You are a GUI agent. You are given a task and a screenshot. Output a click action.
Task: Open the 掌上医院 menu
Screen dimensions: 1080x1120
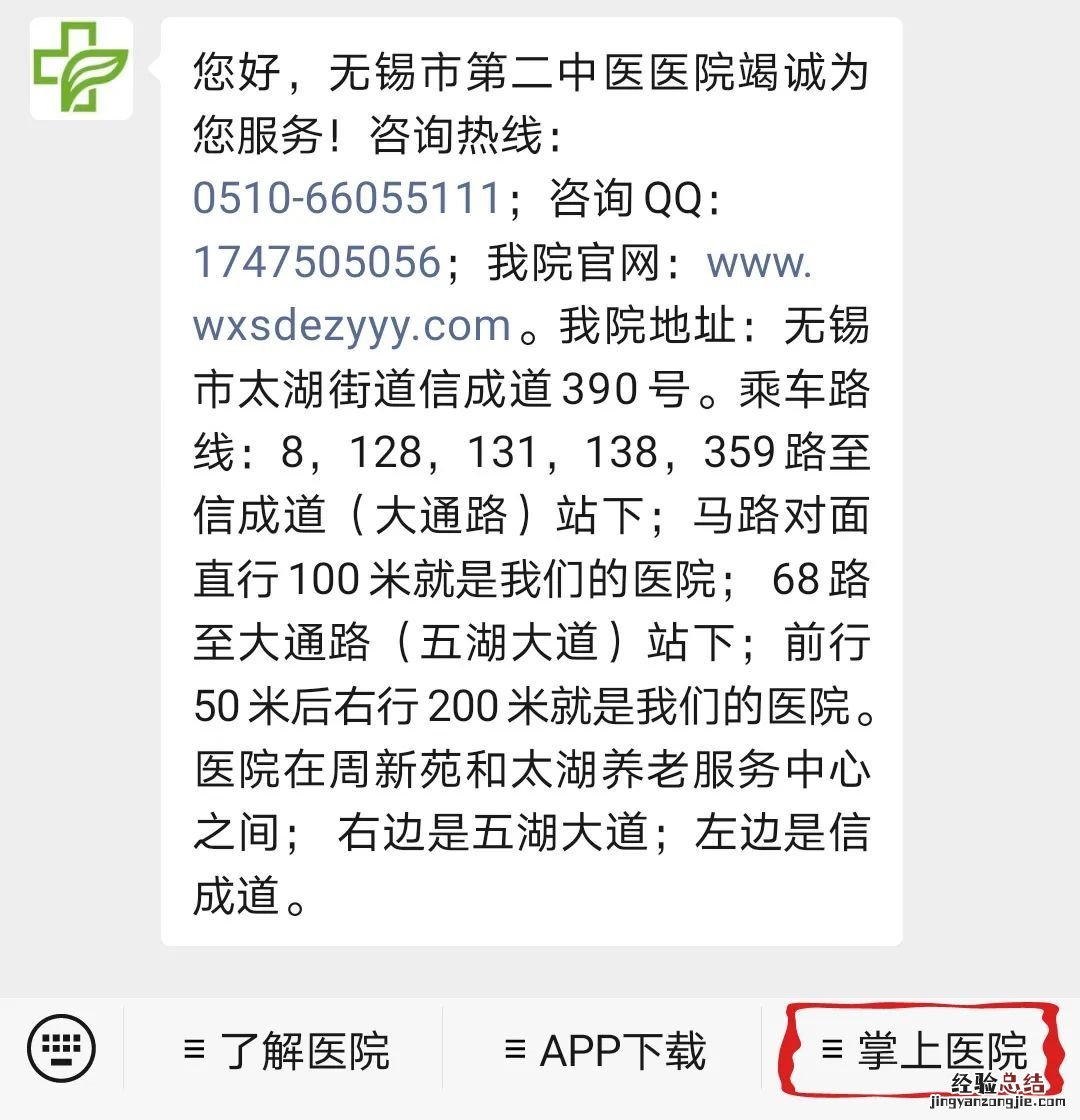pos(923,1050)
